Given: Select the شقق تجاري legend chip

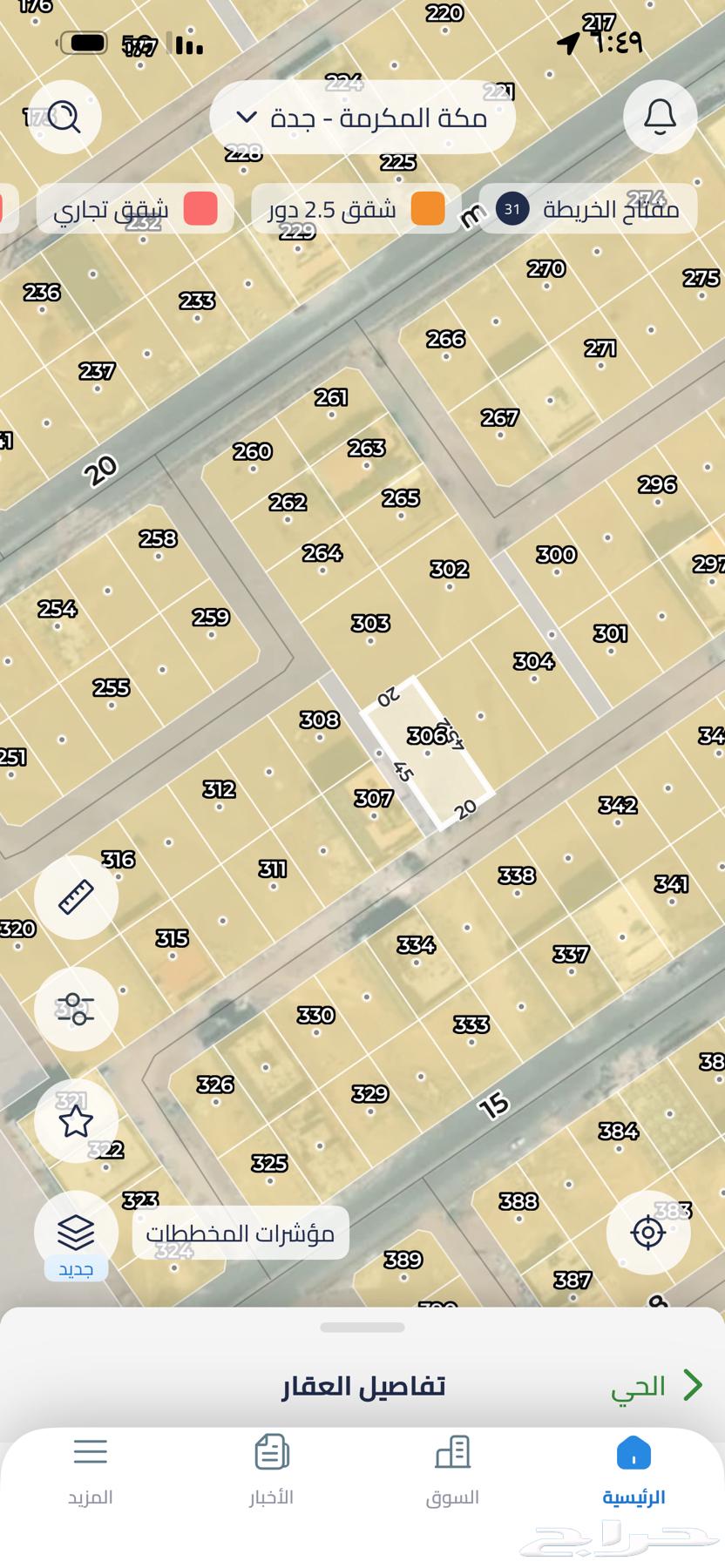Looking at the screenshot, I should pyautogui.click(x=135, y=209).
